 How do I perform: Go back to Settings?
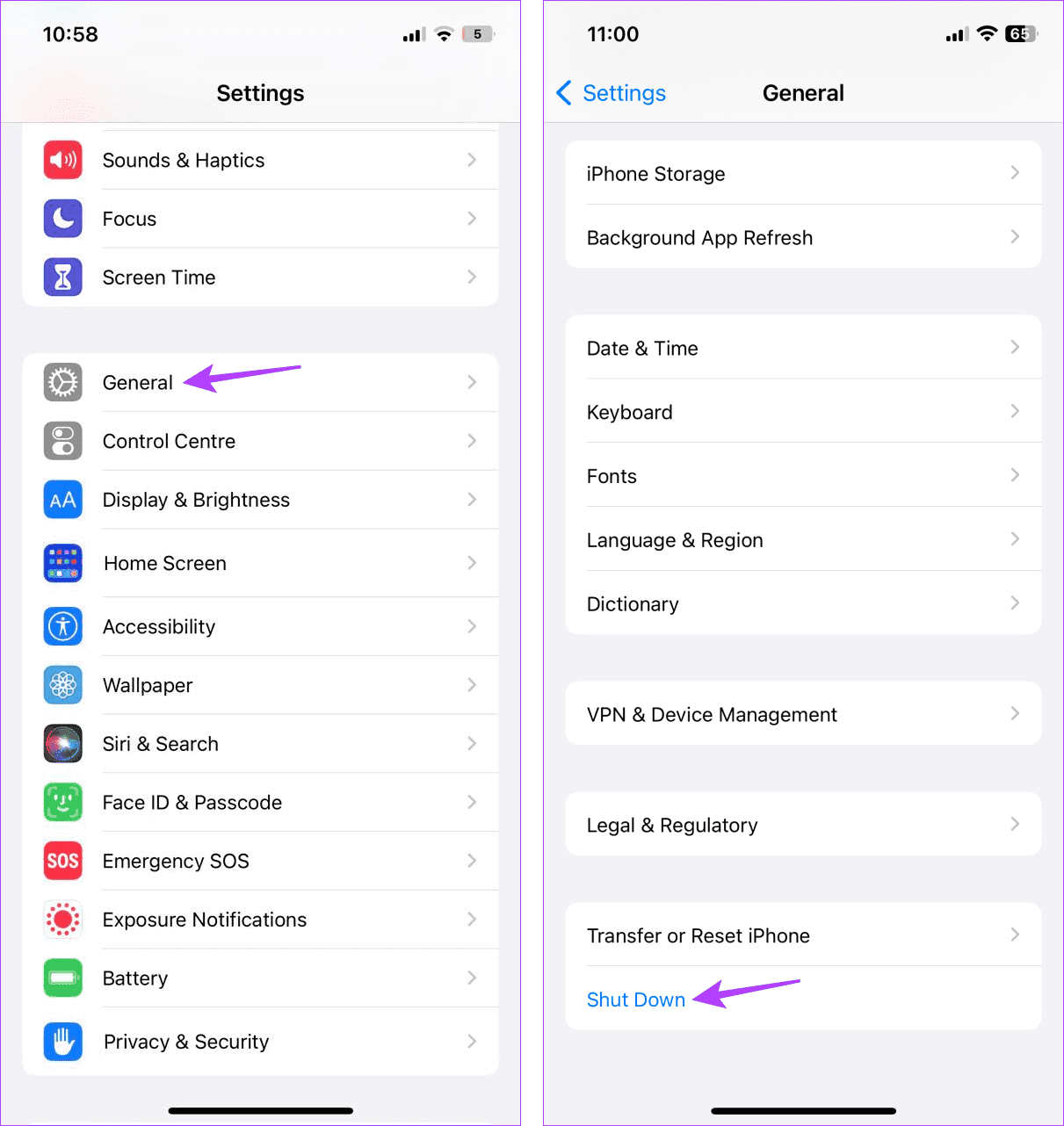(x=612, y=93)
